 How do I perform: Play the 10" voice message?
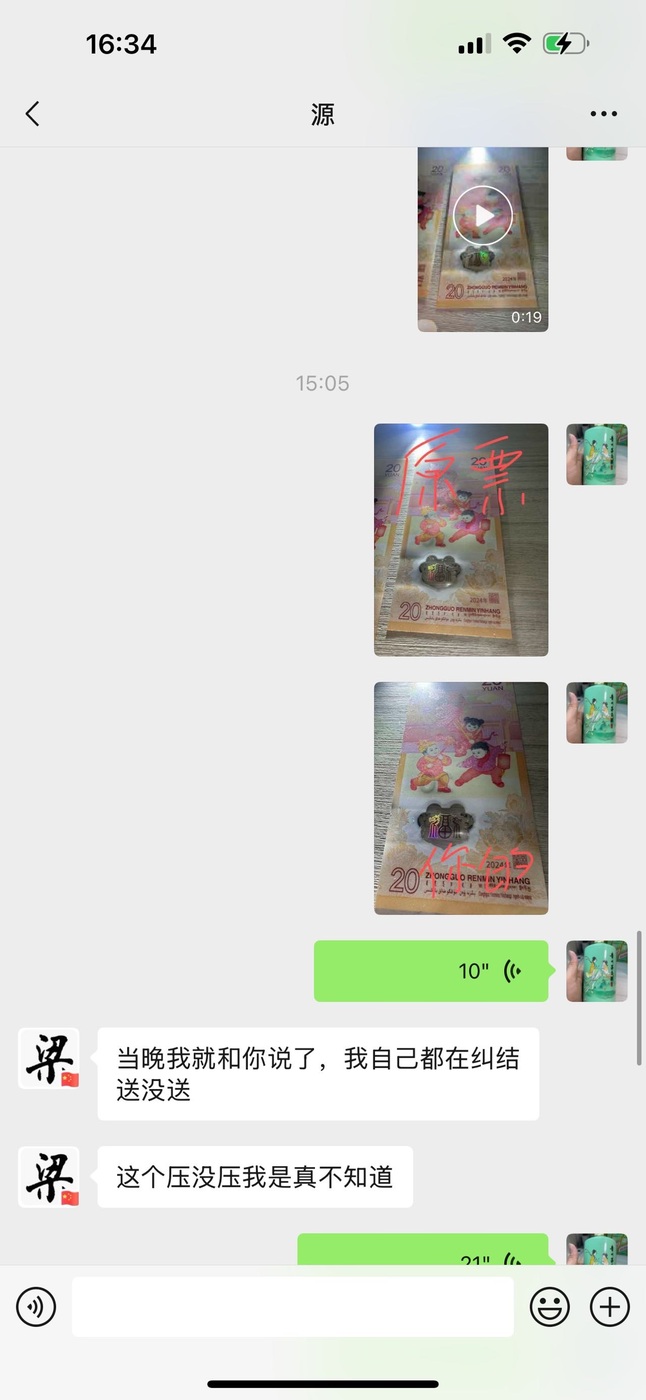pyautogui.click(x=431, y=971)
